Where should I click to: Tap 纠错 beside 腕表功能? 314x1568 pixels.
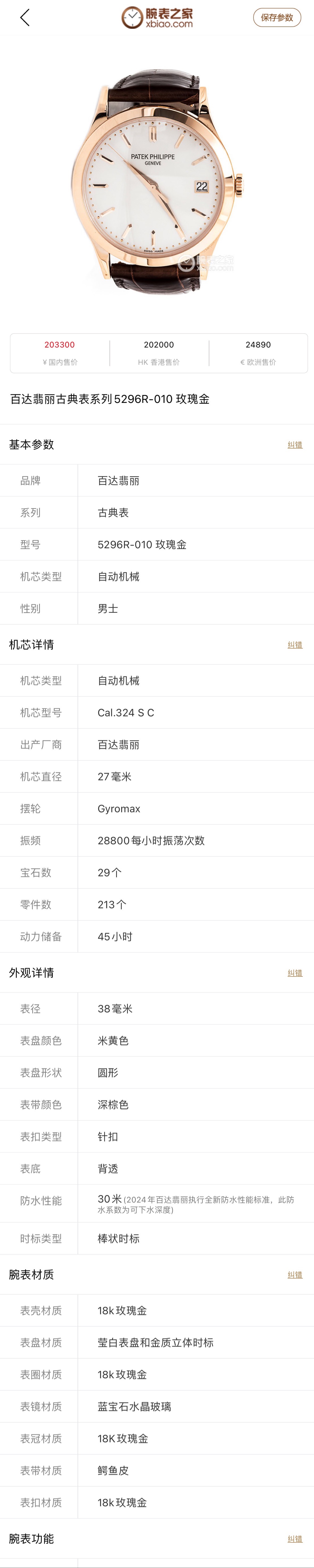click(x=295, y=1539)
